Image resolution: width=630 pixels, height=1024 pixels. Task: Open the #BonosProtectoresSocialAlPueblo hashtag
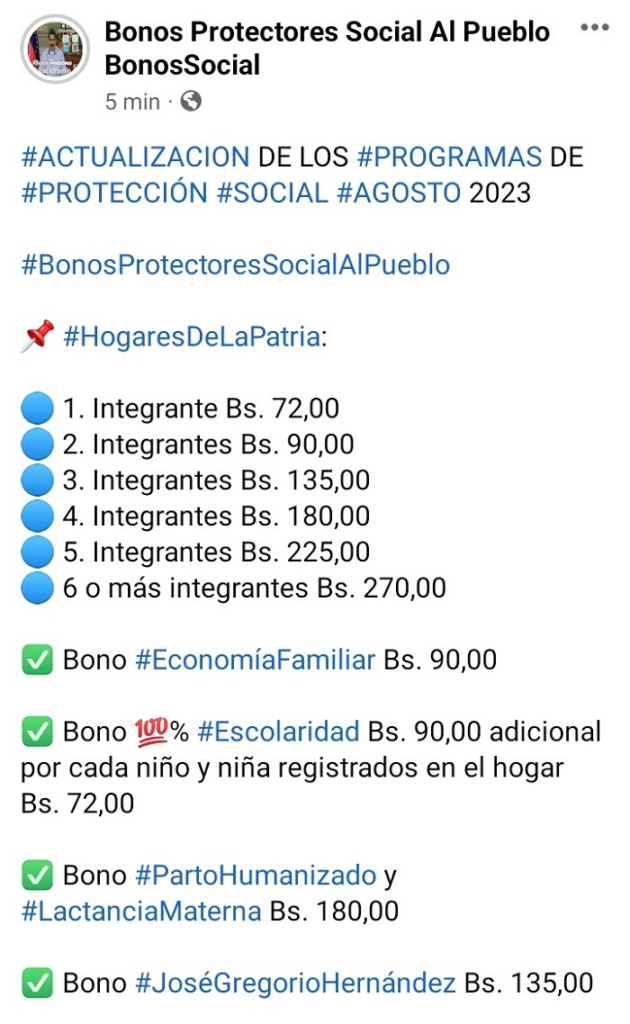click(235, 265)
